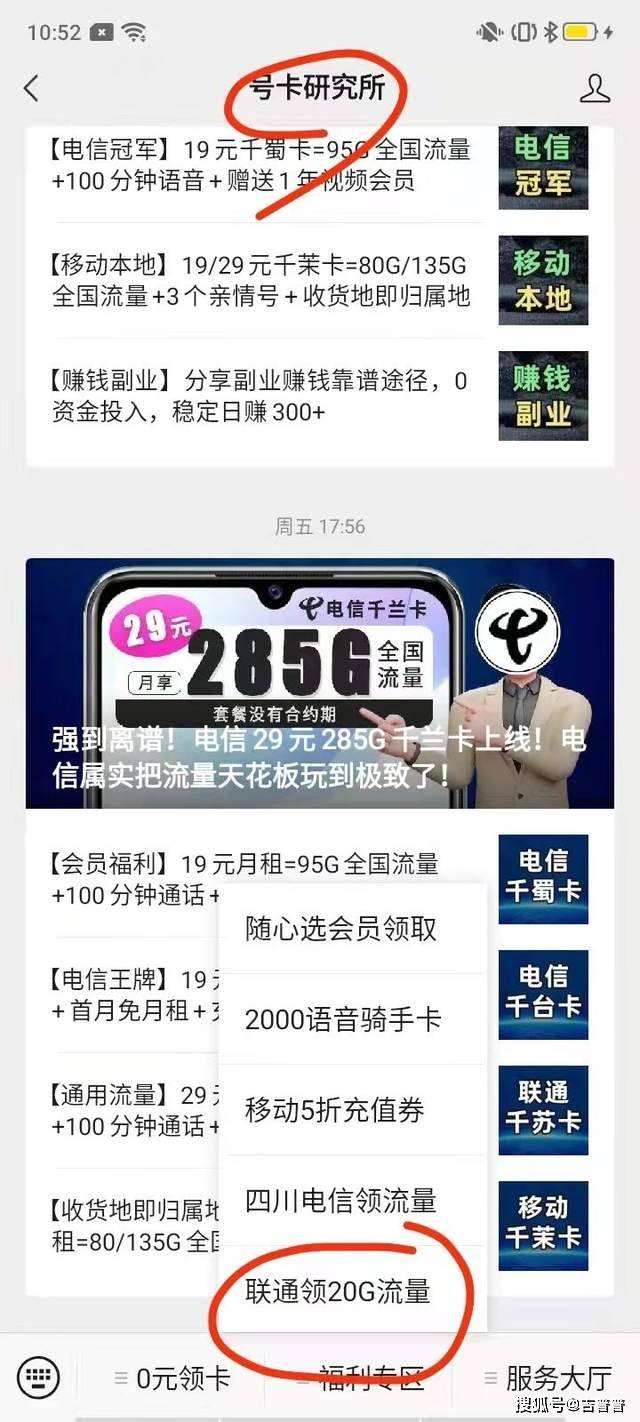Open the account profile icon
Image resolution: width=640 pixels, height=1422 pixels.
tap(595, 88)
